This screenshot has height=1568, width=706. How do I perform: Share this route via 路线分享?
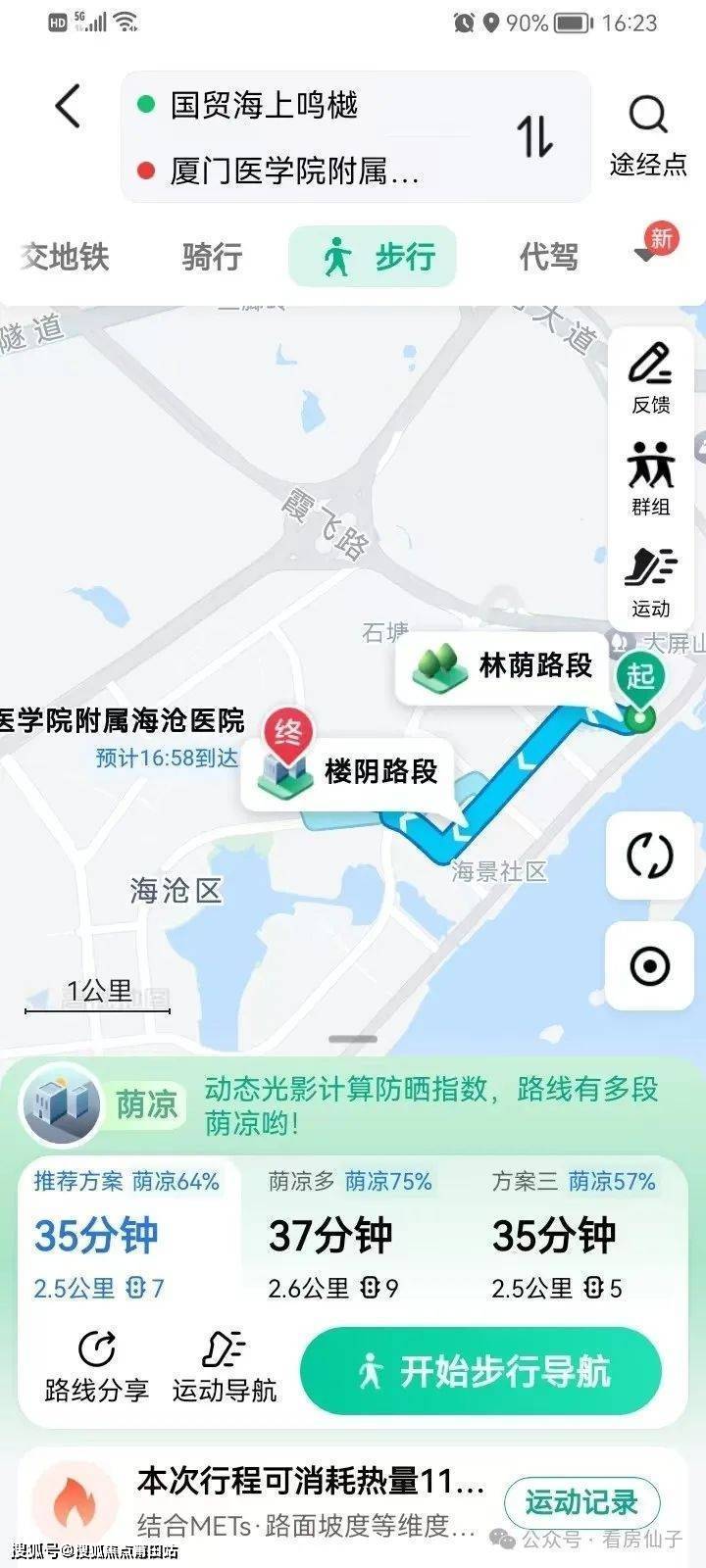coord(96,1366)
